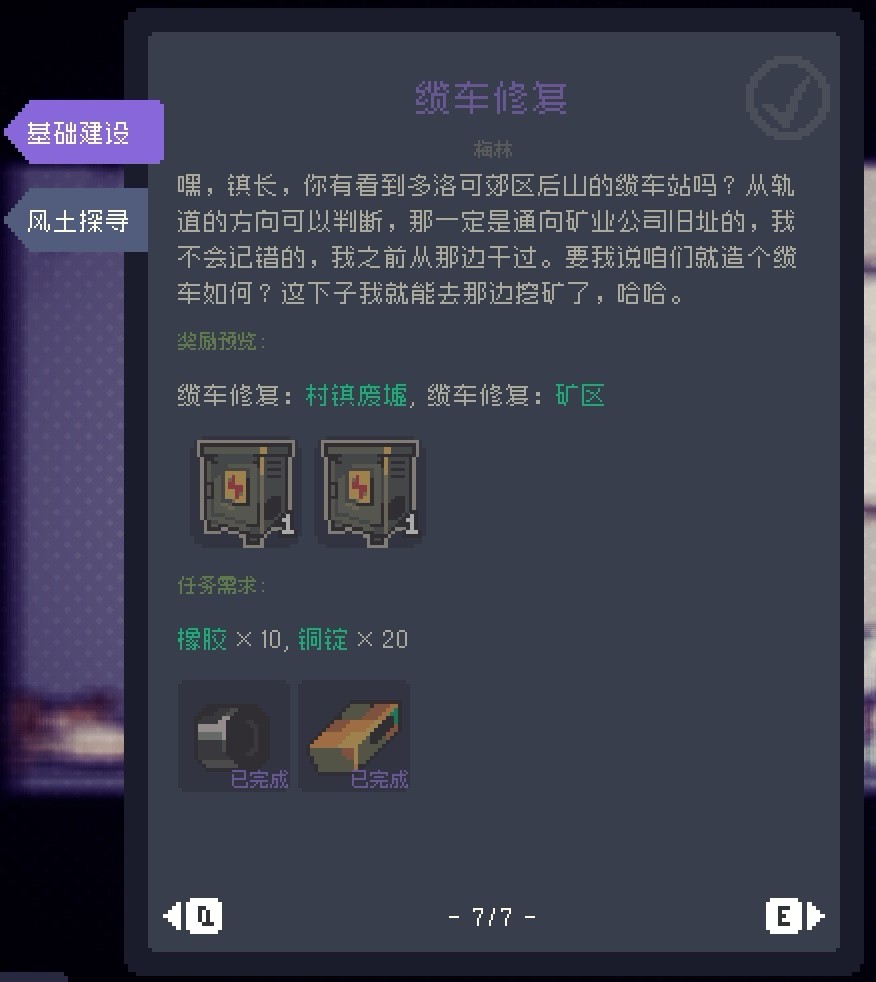The image size is (876, 982).
Task: Switch to the 风土探寻 tab
Action: click(80, 219)
